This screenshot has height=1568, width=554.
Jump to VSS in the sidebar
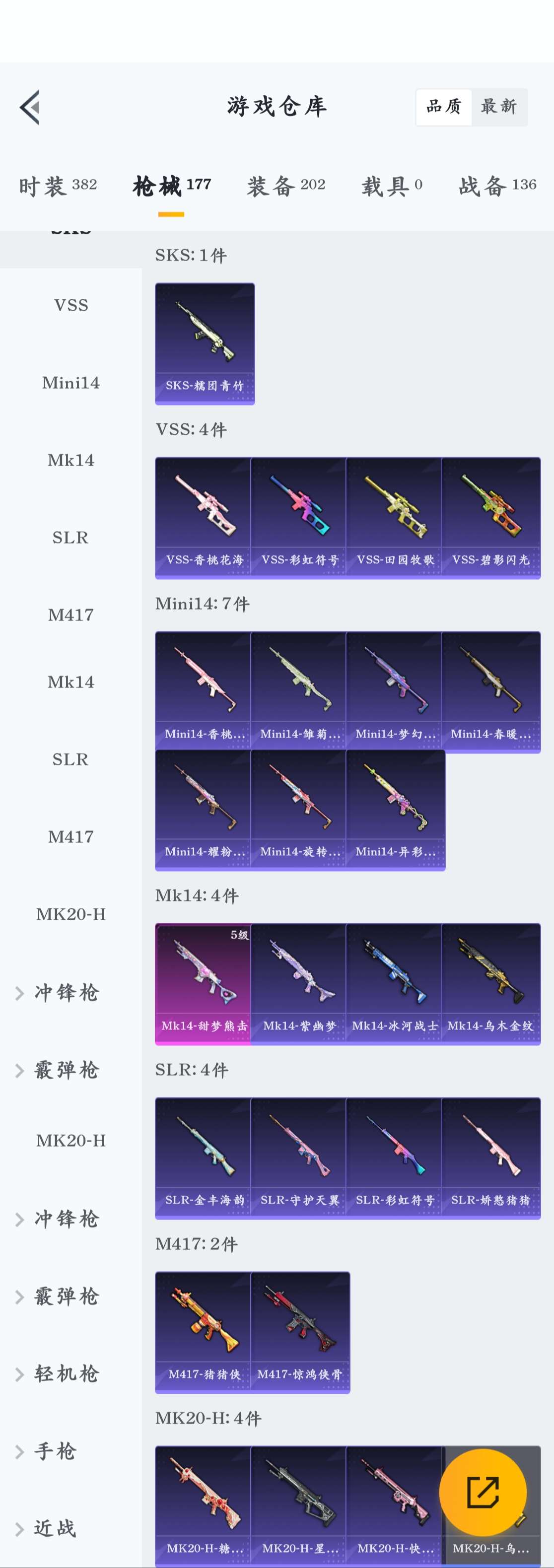tap(70, 306)
